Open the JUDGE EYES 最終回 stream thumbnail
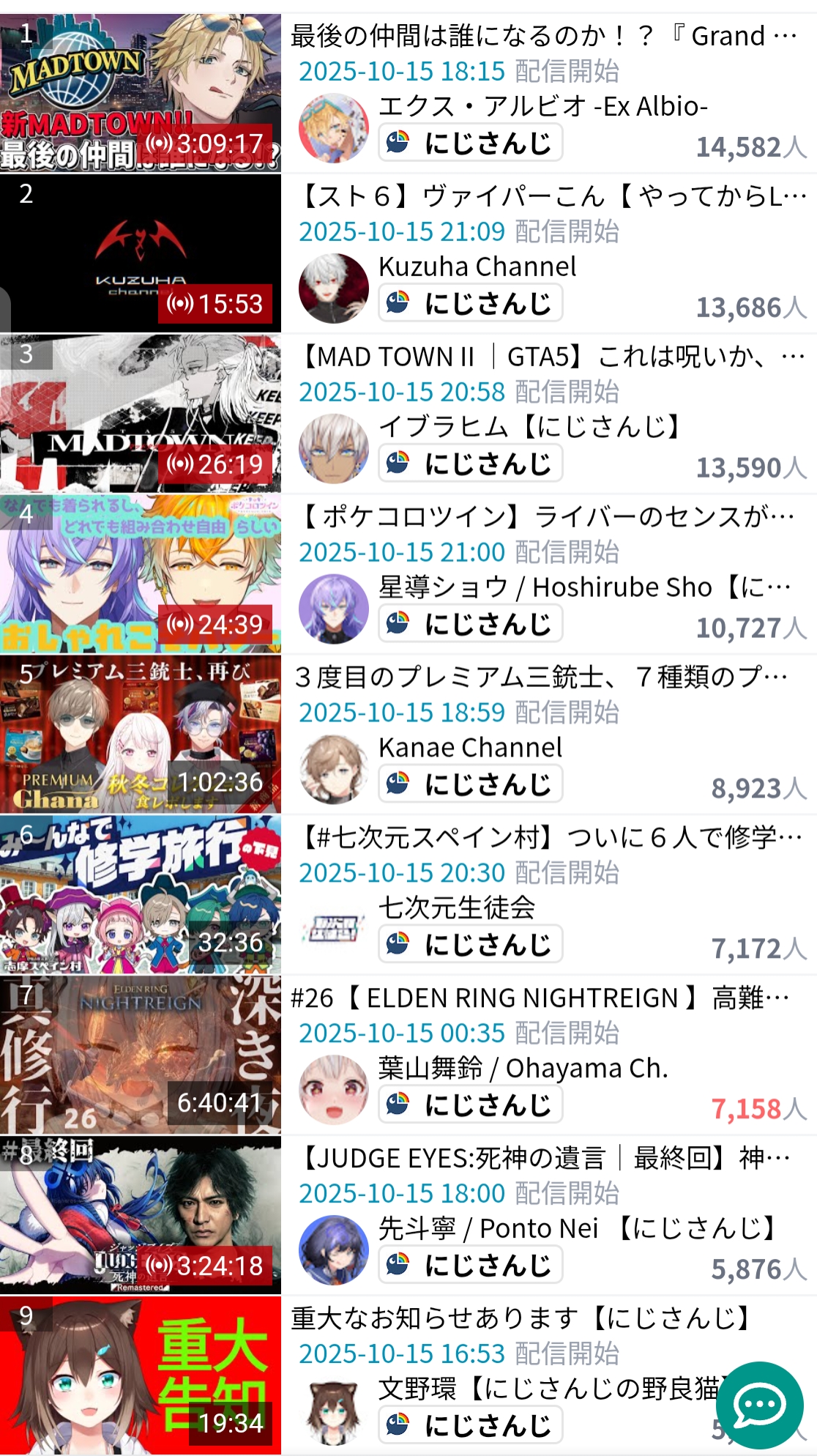Image resolution: width=817 pixels, height=1456 pixels. (141, 1216)
